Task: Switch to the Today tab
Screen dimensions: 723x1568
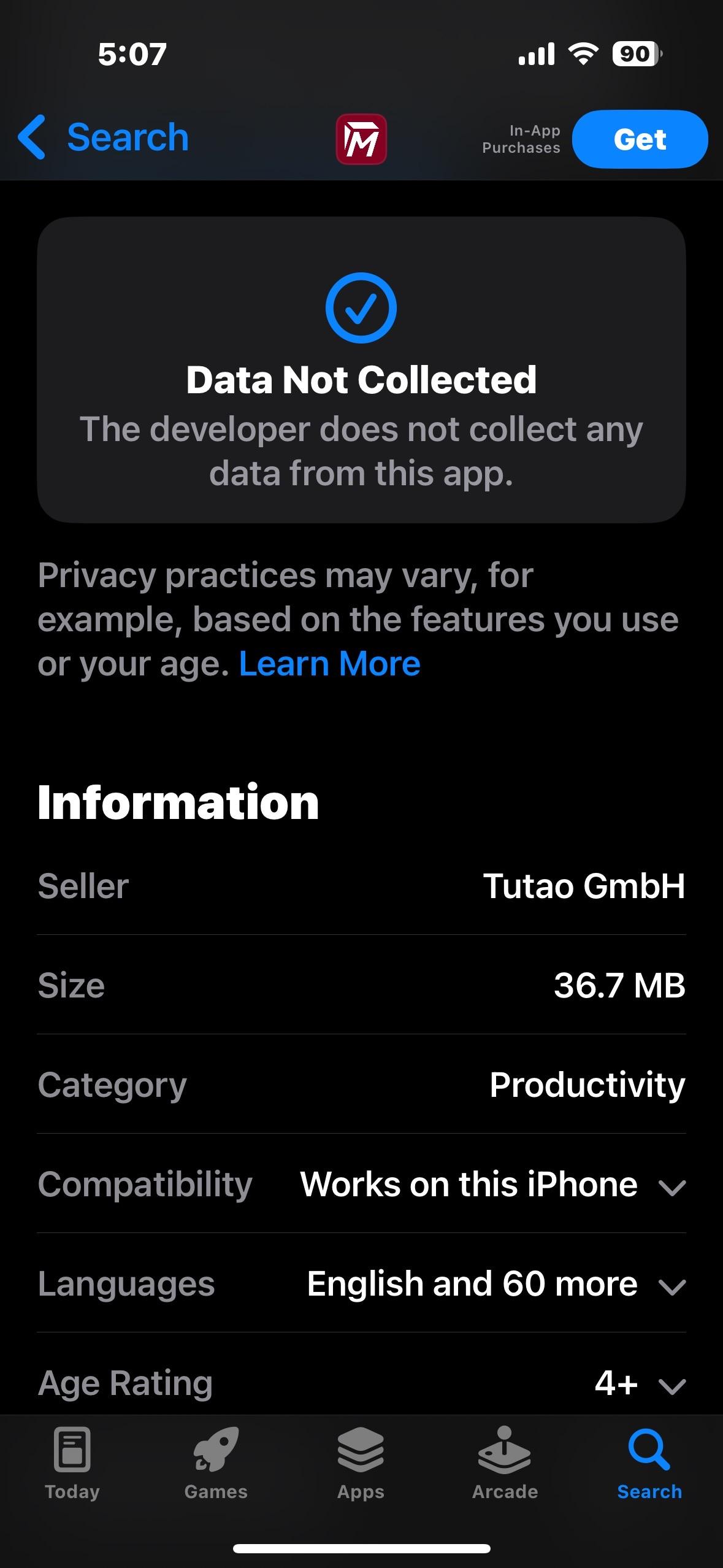Action: (72, 1464)
